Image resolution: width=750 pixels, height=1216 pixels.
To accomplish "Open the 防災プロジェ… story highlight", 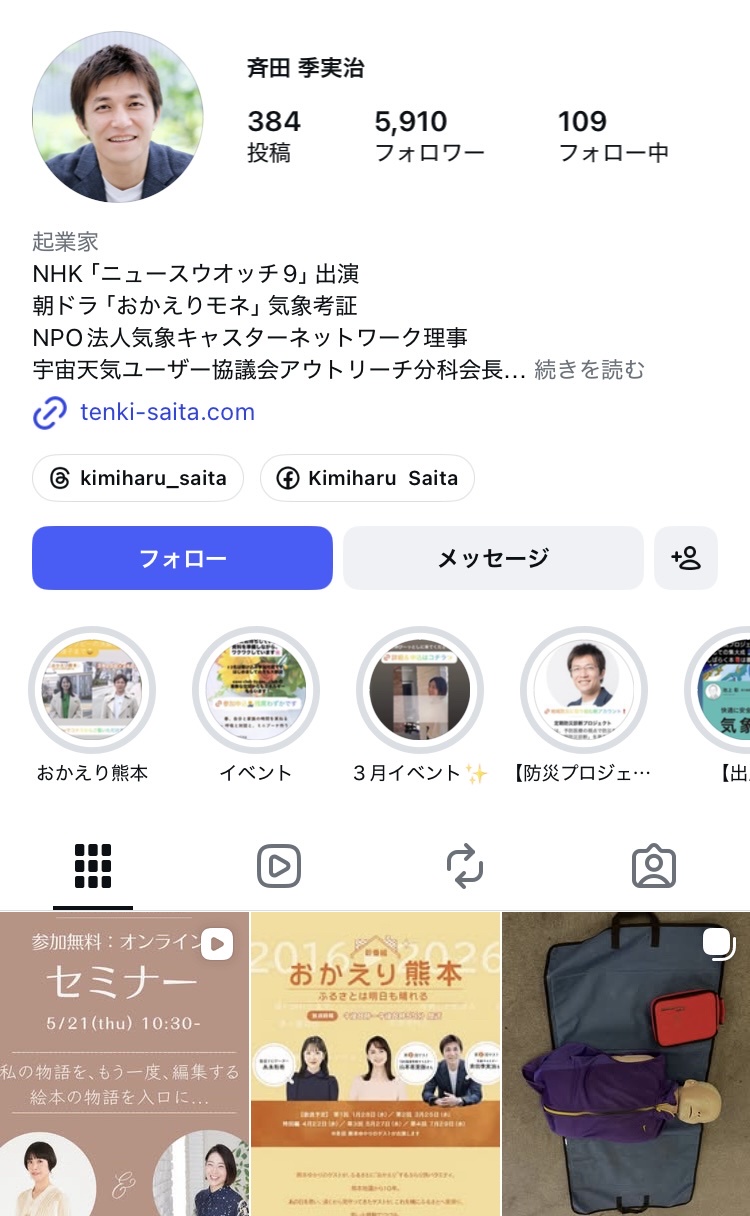I will click(x=584, y=690).
